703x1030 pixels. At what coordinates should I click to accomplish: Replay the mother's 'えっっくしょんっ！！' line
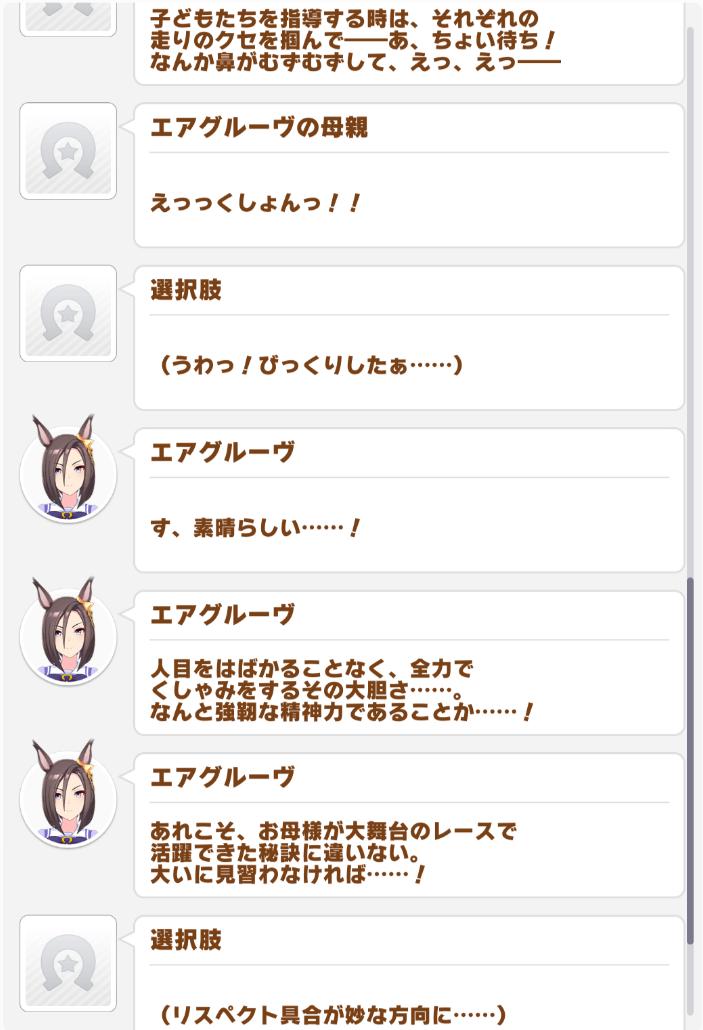pos(408,176)
